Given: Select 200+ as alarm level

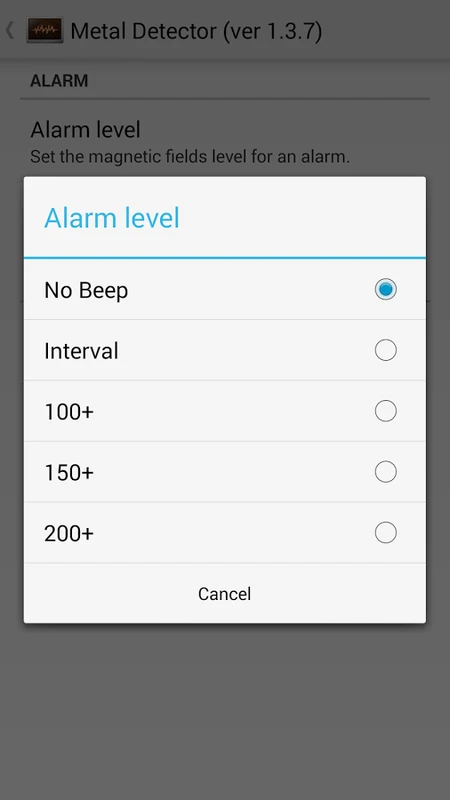Looking at the screenshot, I should pyautogui.click(x=224, y=533).
